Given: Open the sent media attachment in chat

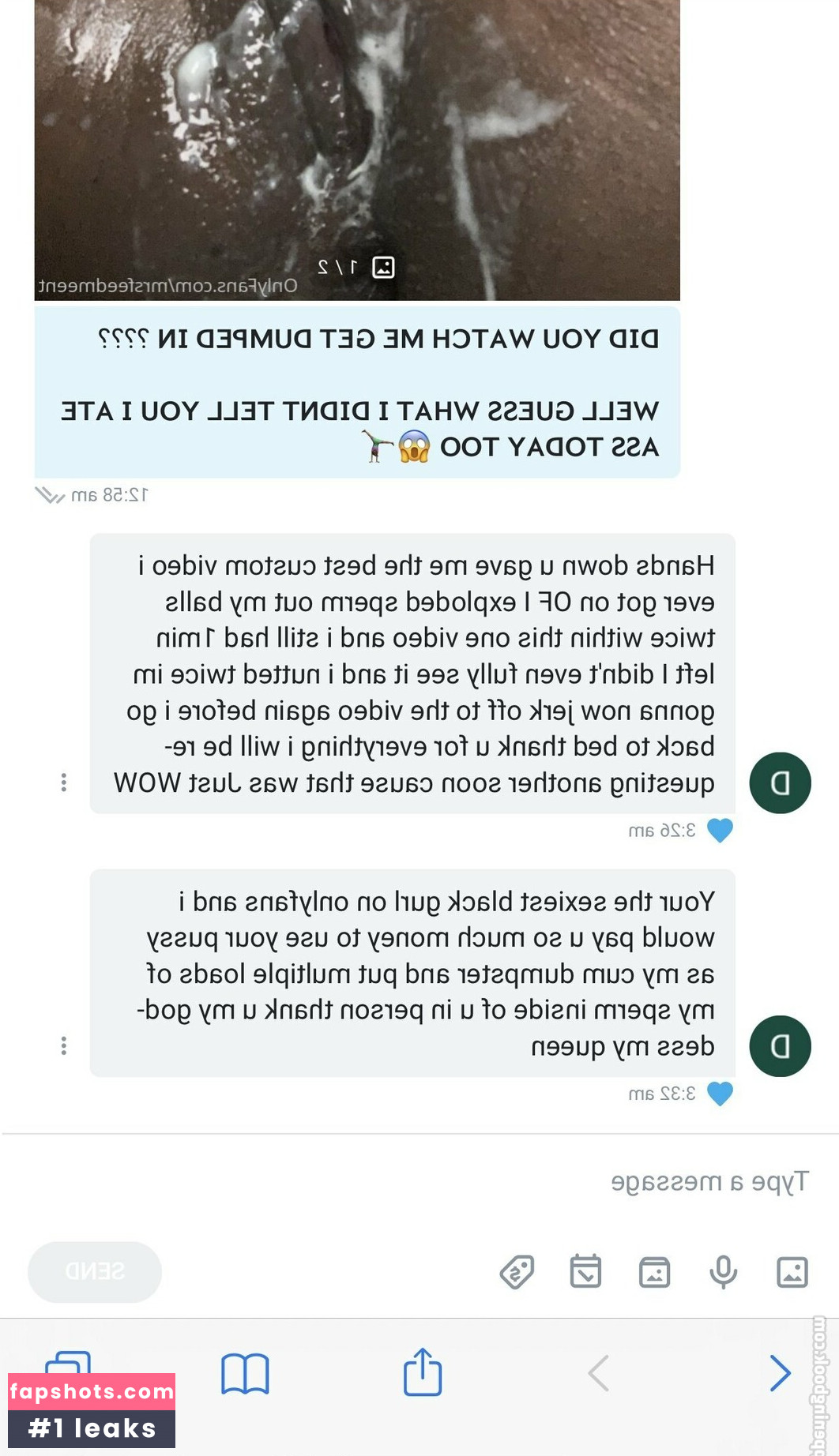Looking at the screenshot, I should point(357,150).
